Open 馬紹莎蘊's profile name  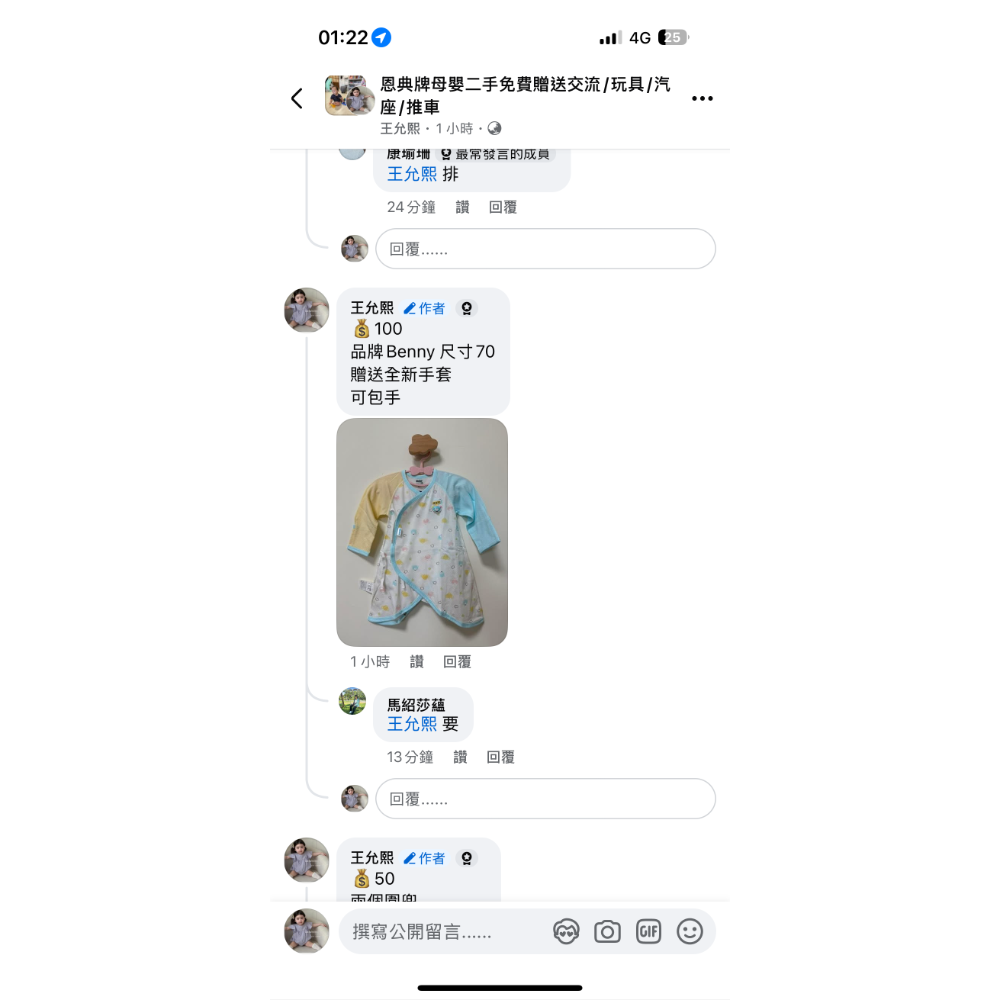pos(416,705)
